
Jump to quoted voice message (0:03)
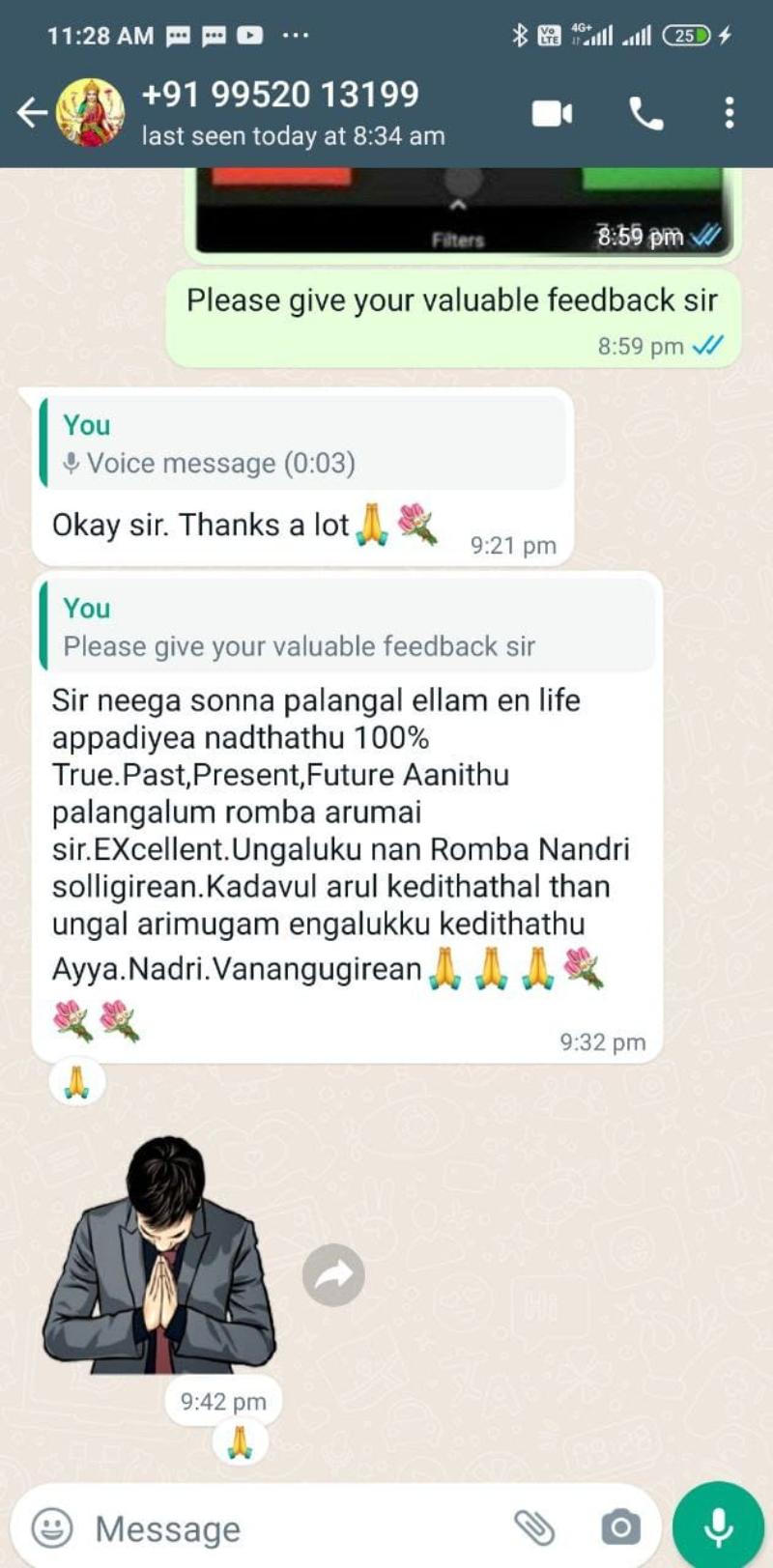pyautogui.click(x=301, y=444)
